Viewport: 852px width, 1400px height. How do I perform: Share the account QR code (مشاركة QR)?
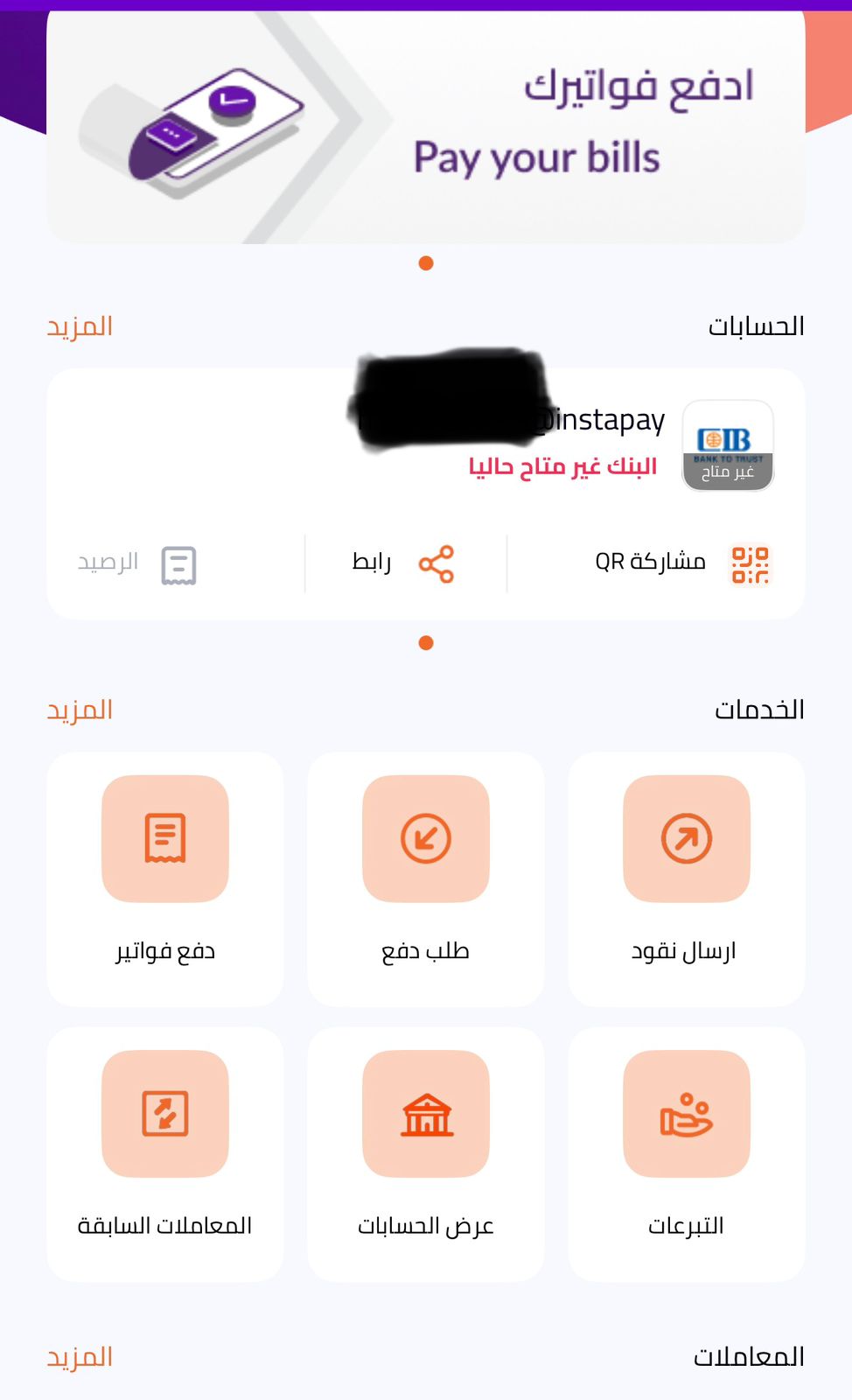(682, 563)
